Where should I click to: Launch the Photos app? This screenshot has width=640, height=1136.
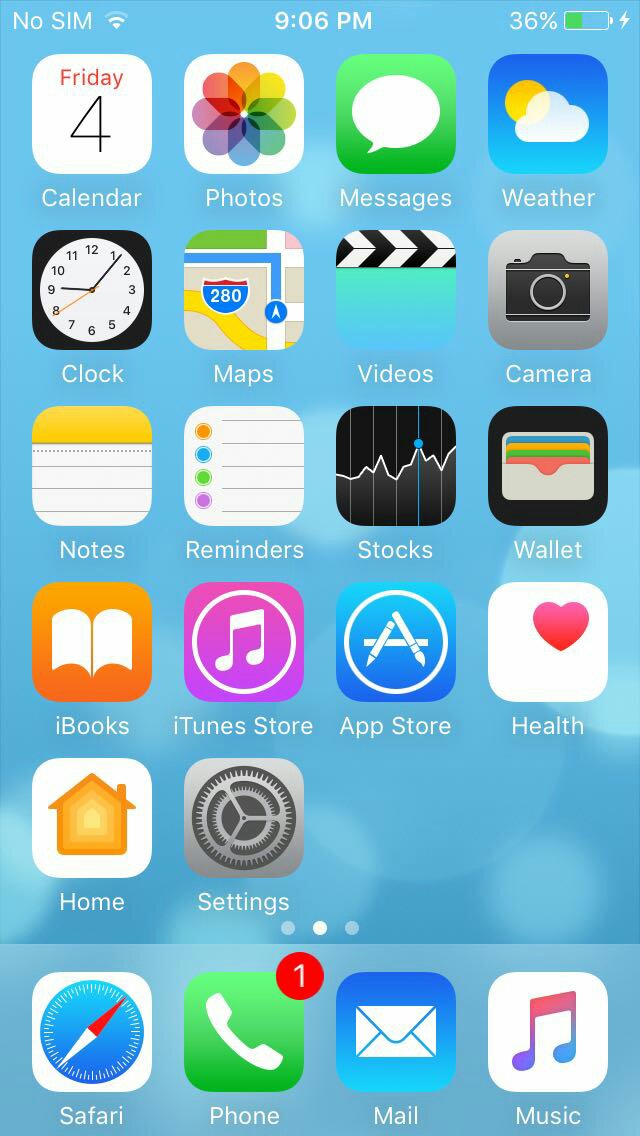pos(244,114)
